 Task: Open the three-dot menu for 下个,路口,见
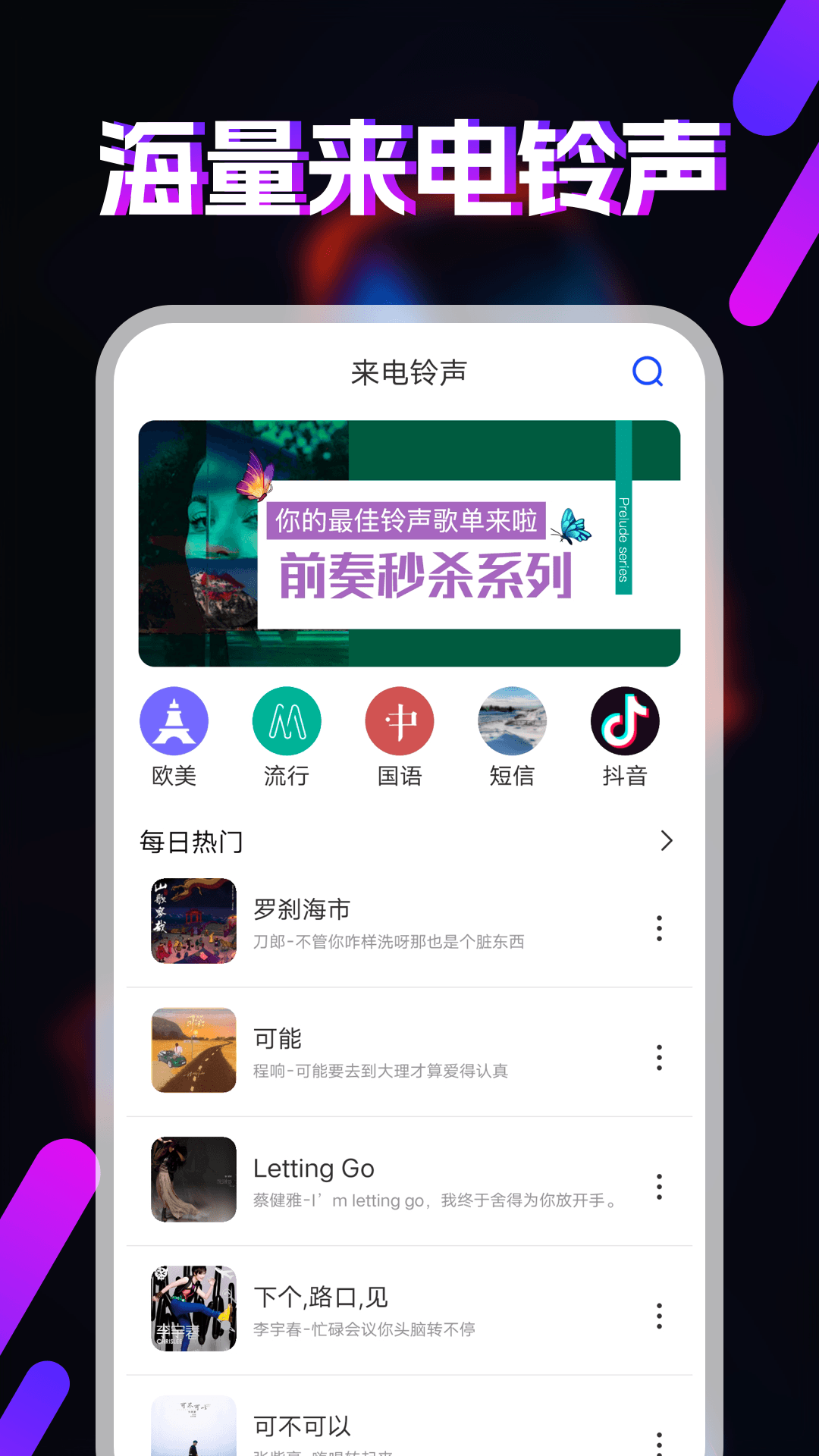[x=659, y=1315]
